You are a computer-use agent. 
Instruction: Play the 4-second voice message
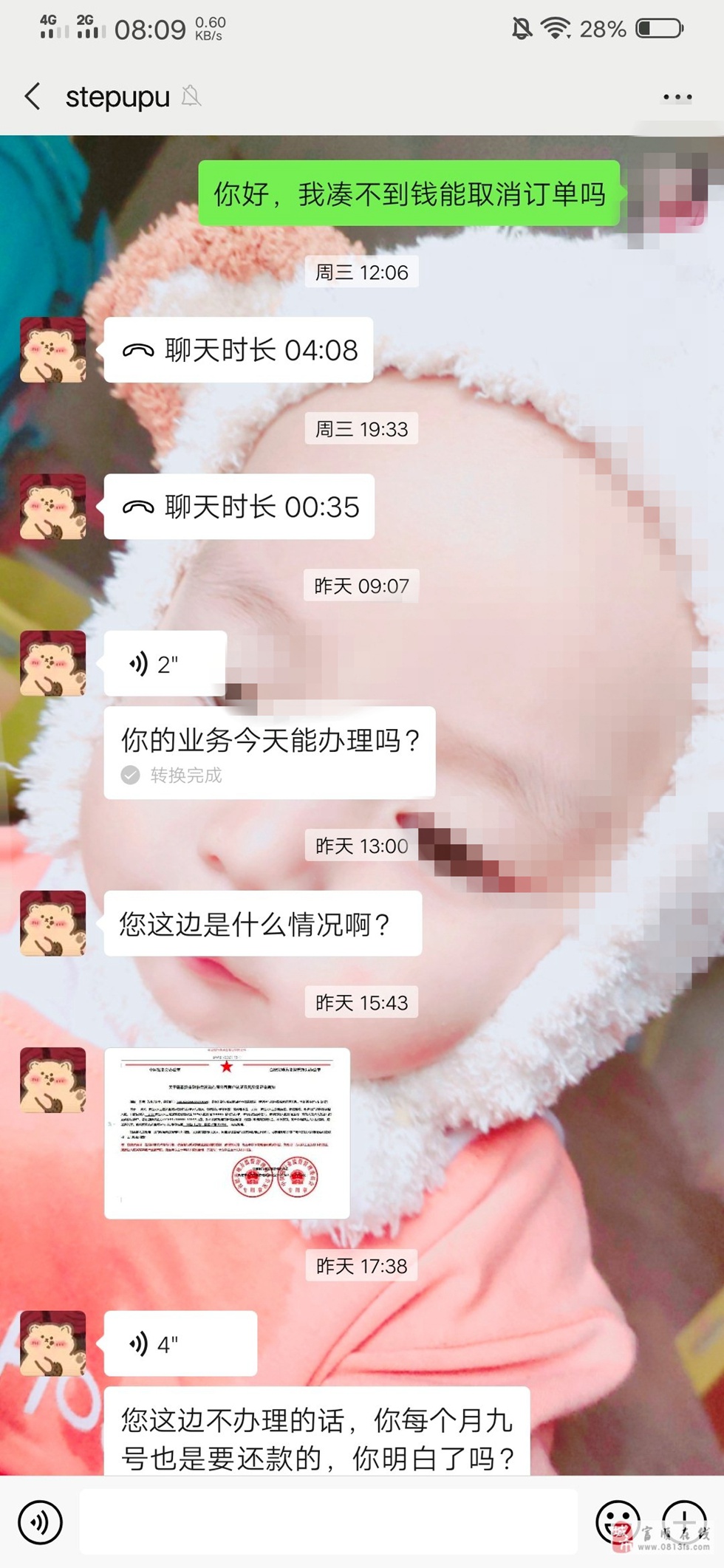(180, 1343)
